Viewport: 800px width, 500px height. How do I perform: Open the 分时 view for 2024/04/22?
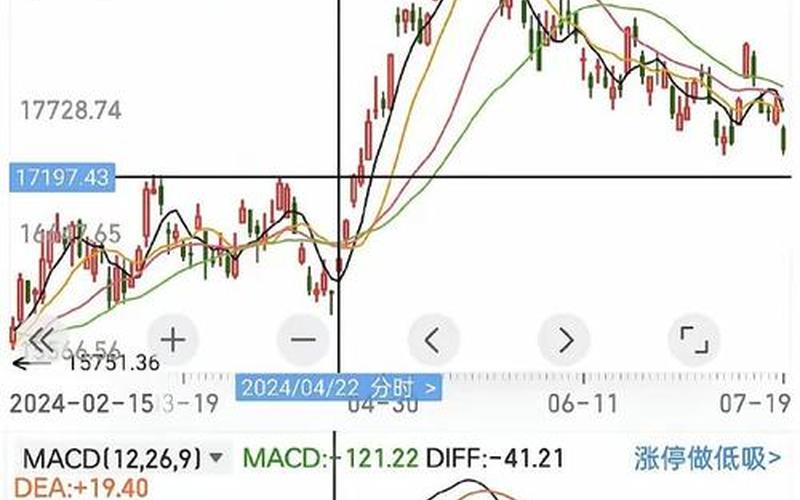click(x=340, y=386)
